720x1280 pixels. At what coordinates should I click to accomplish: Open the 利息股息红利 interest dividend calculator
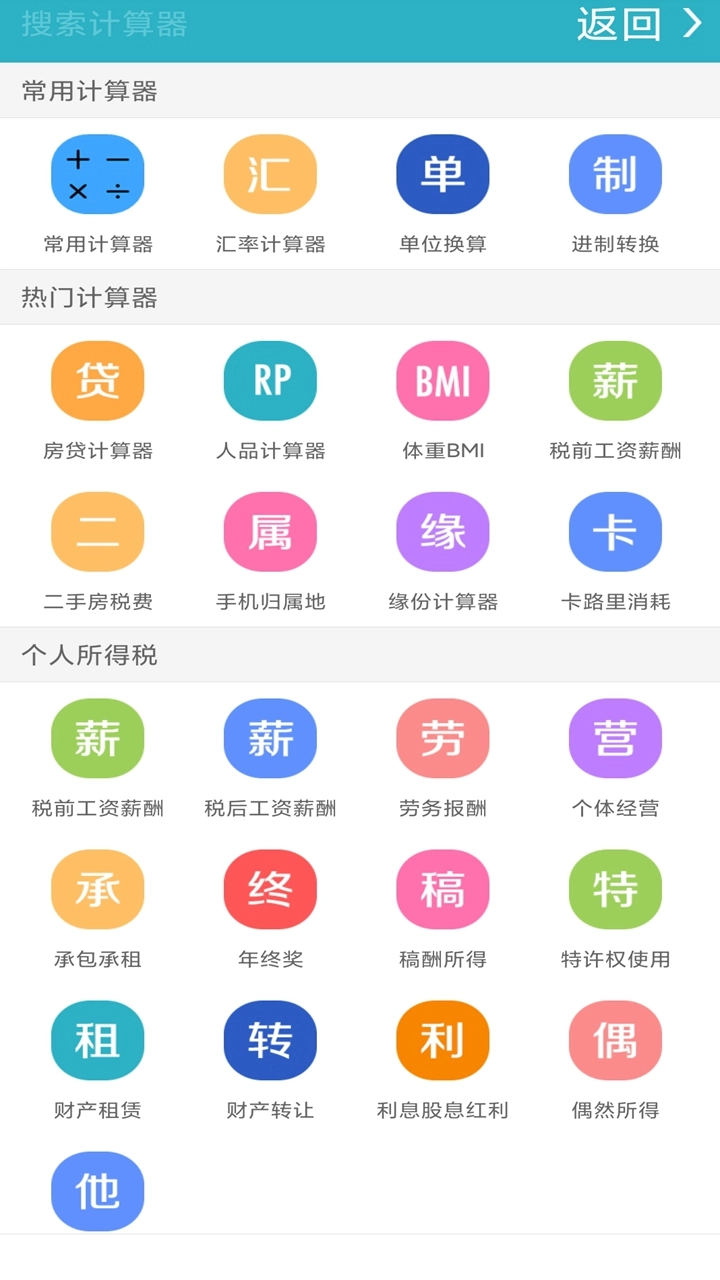point(442,1040)
